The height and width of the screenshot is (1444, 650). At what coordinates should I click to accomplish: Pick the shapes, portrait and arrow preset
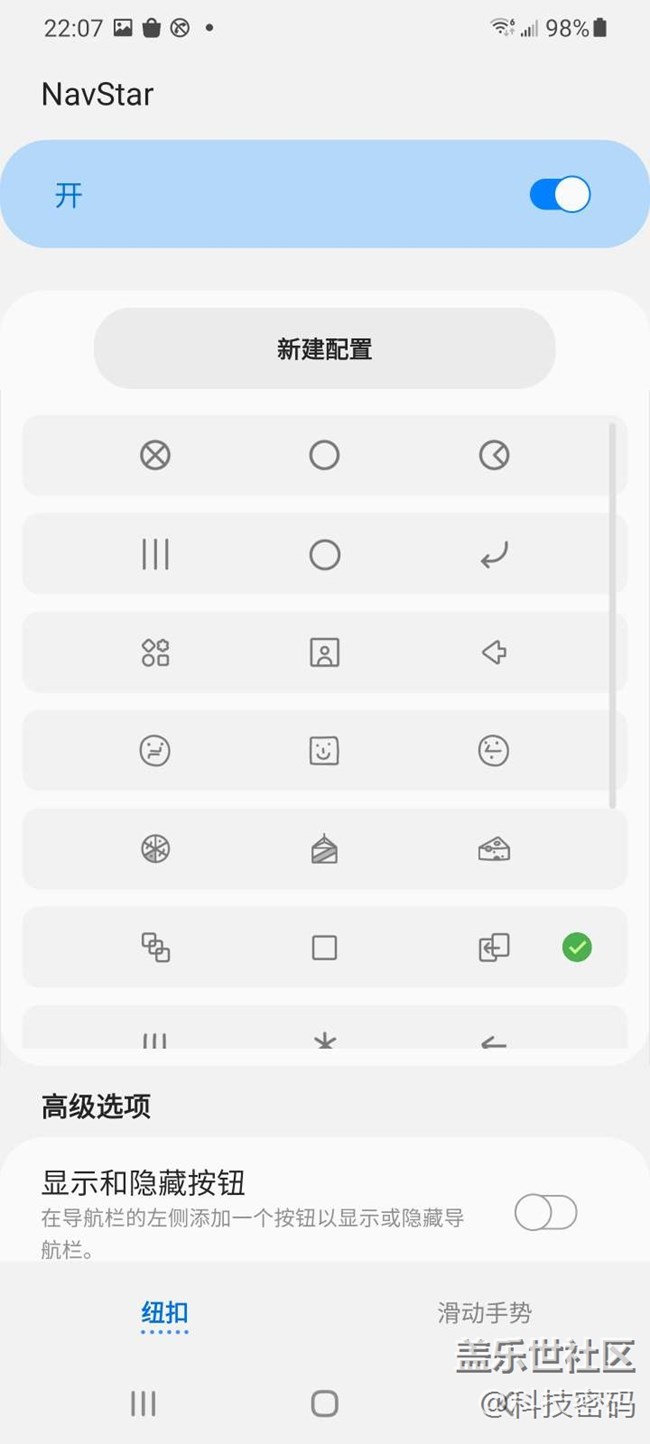click(x=324, y=653)
